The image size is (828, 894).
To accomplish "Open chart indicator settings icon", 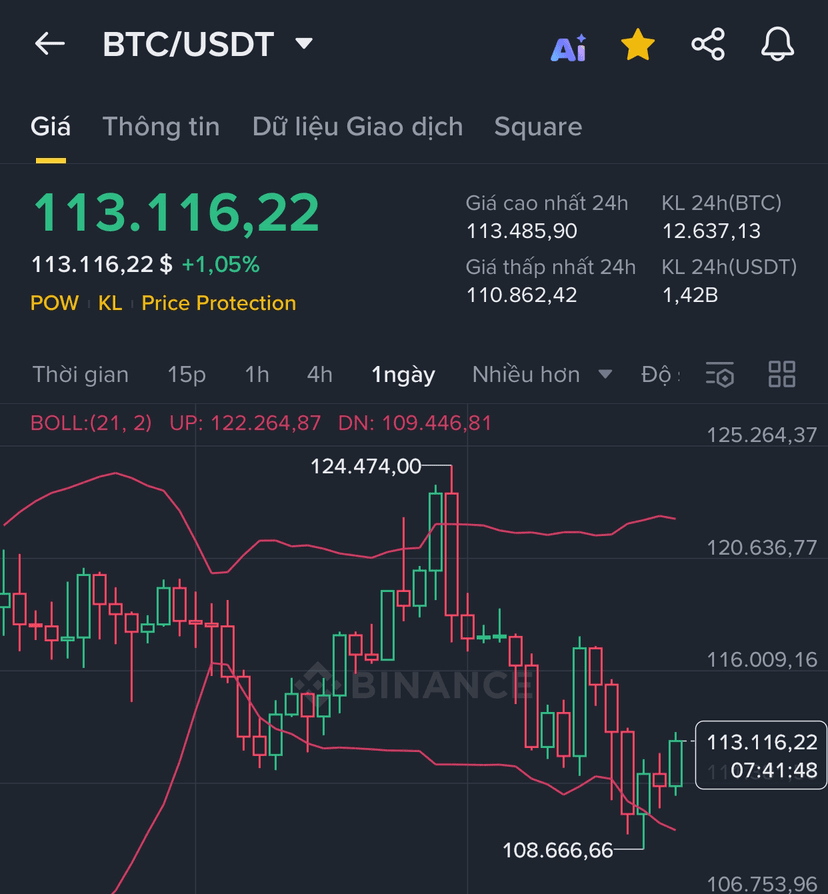I will click(720, 375).
